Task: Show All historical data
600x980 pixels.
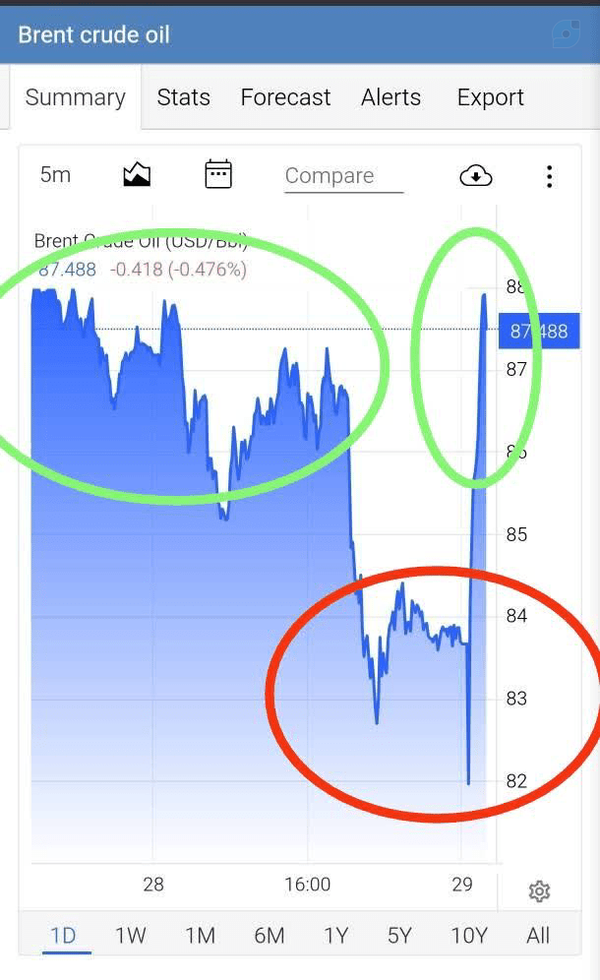Action: (x=538, y=936)
